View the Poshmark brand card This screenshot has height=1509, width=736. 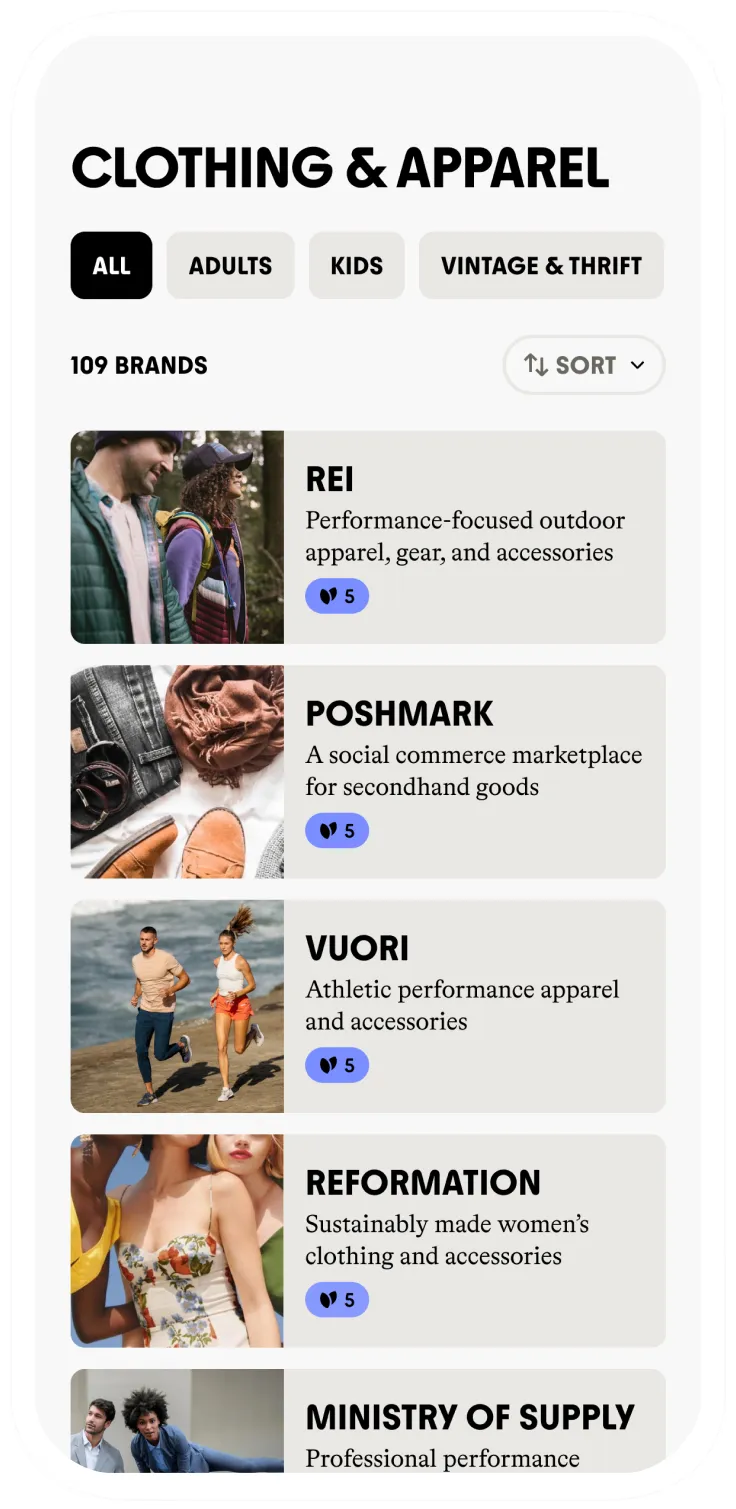[368, 772]
